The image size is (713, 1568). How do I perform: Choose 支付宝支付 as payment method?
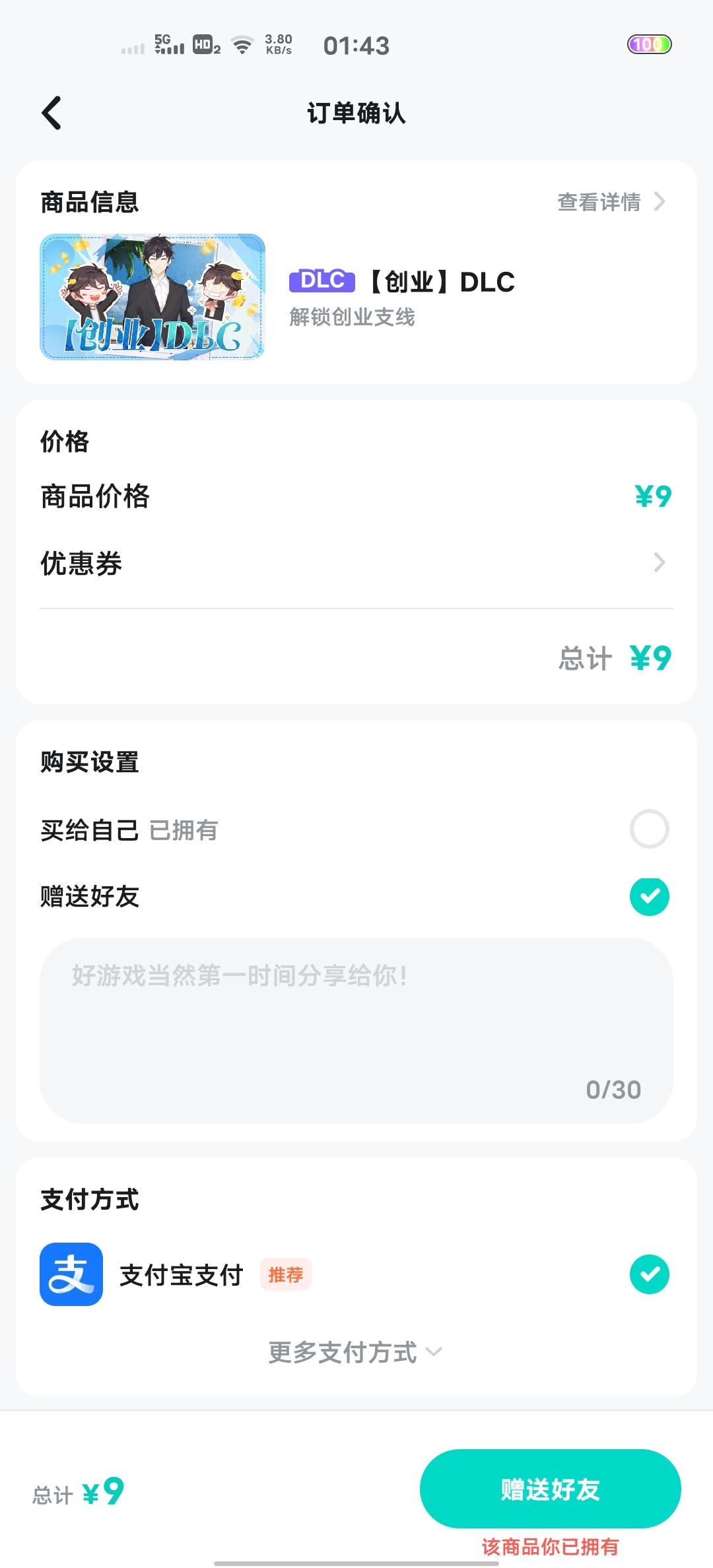[649, 1274]
